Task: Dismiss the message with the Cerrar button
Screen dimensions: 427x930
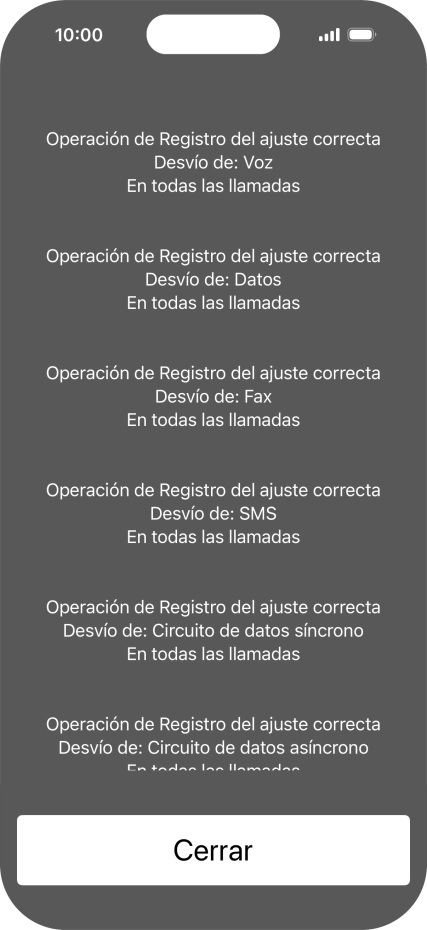Action: coord(213,850)
